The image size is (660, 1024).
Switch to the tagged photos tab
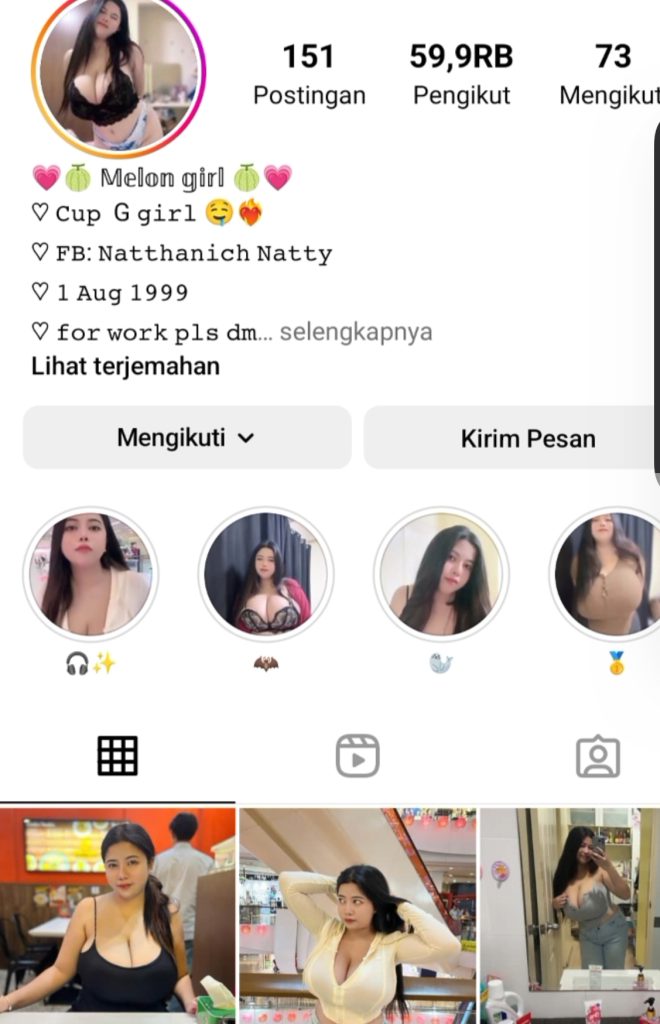(598, 757)
